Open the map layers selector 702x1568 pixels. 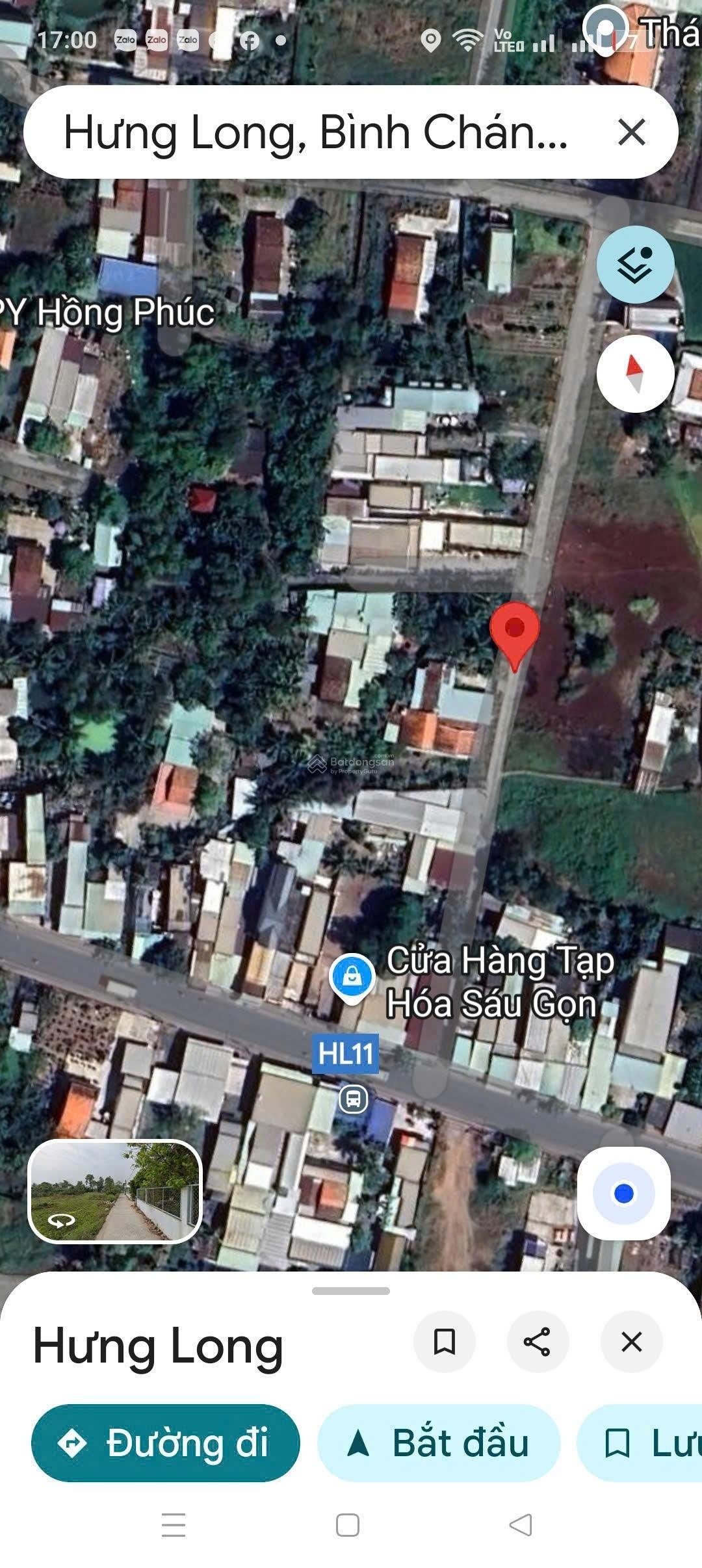click(635, 265)
